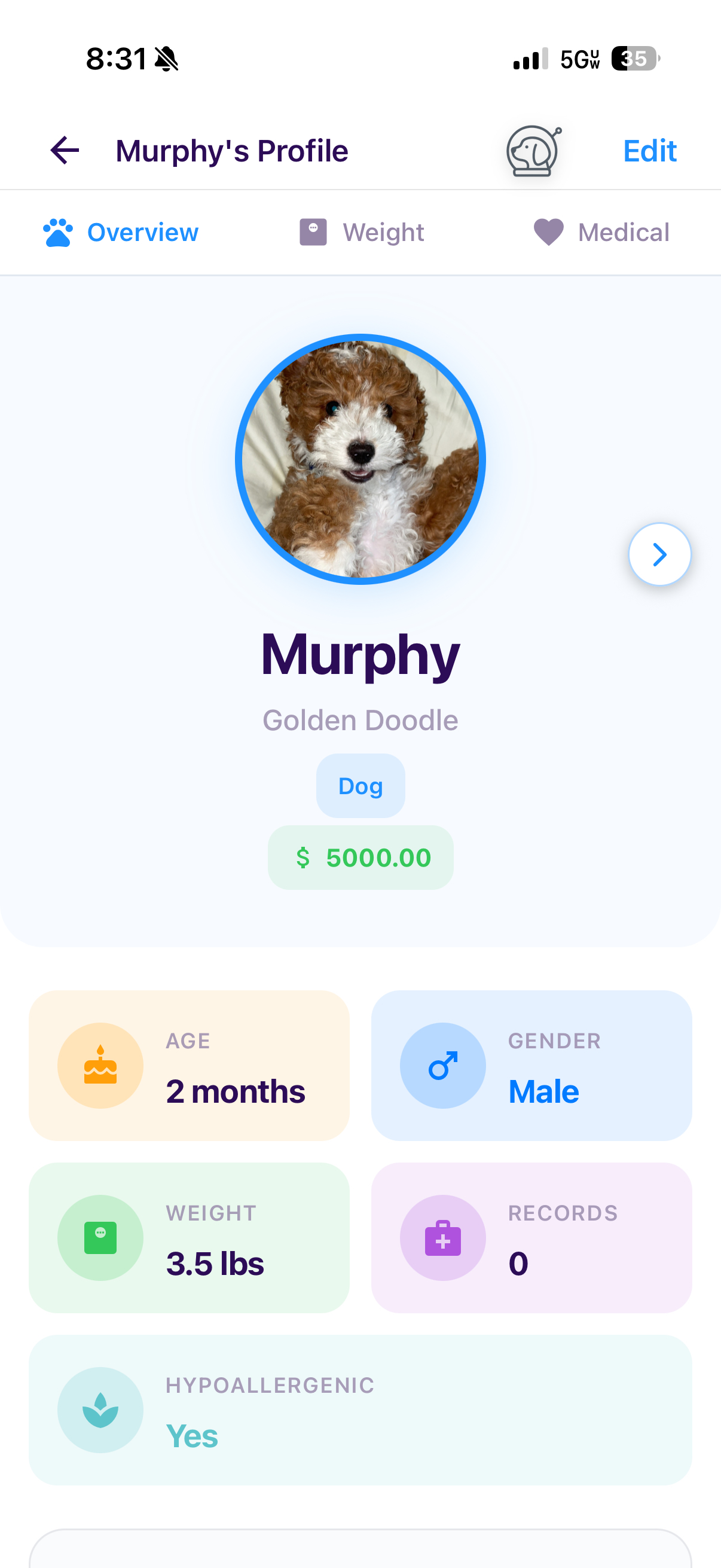Open Murphy's profile photo

(x=360, y=459)
